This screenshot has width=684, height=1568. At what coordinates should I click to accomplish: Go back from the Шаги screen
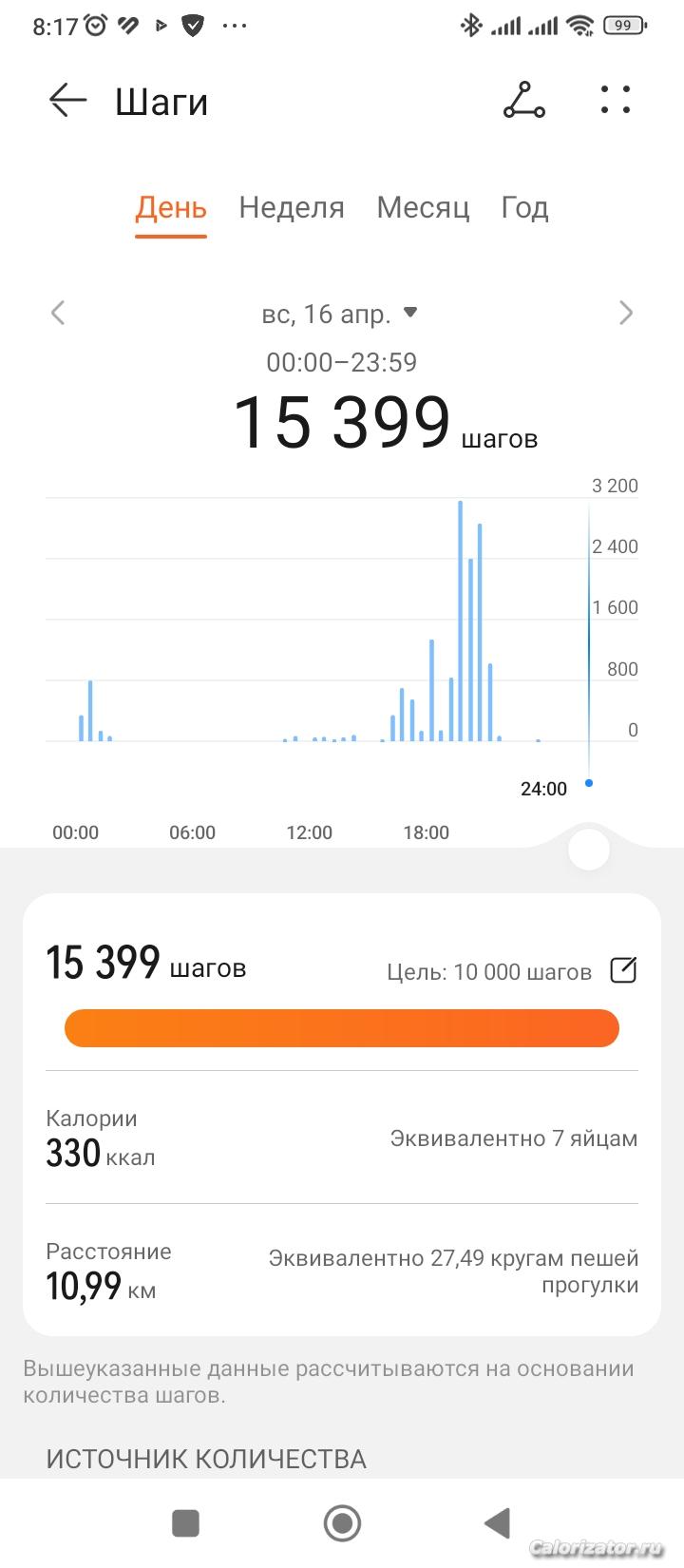(x=67, y=100)
